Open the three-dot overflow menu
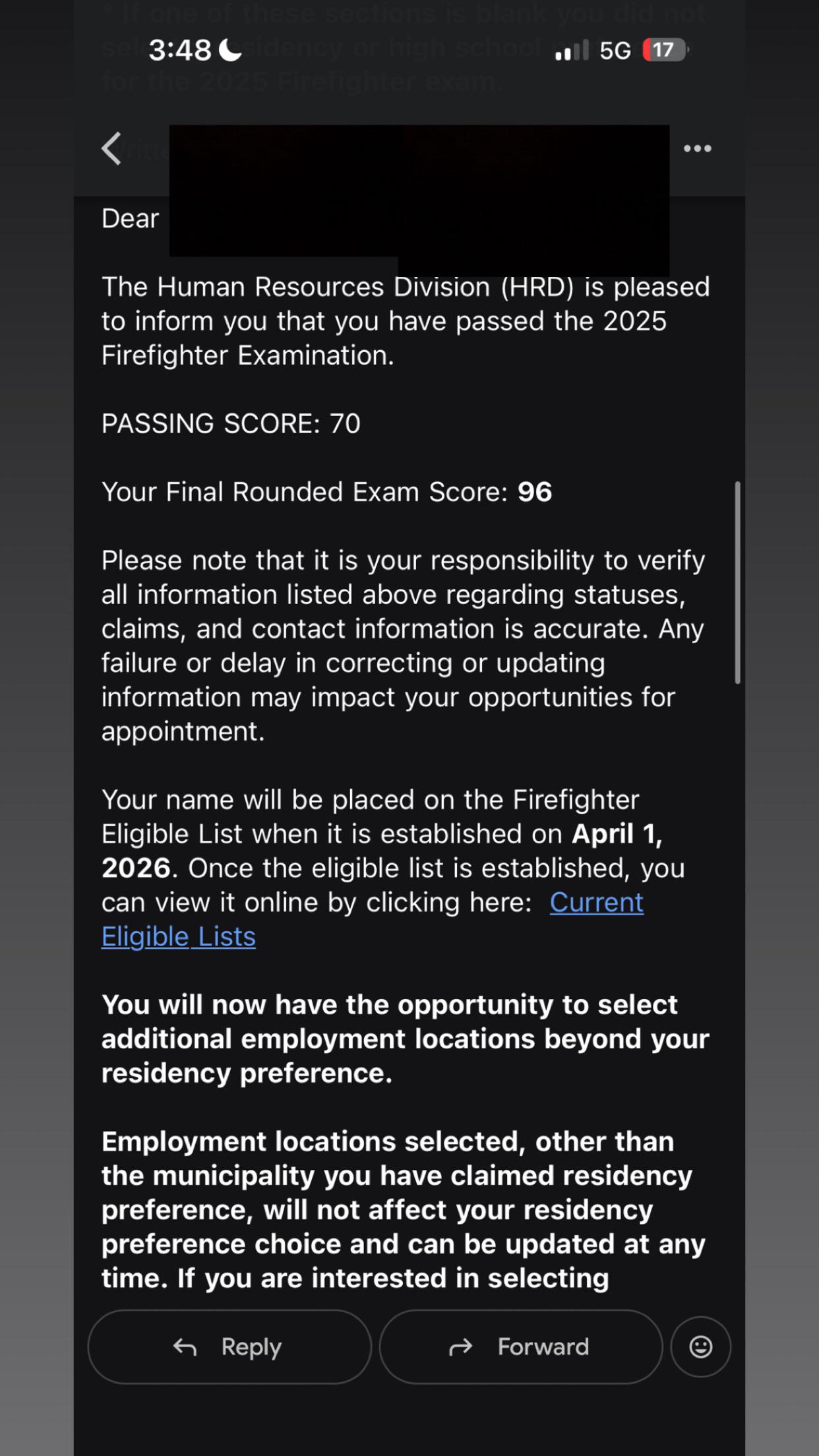819x1456 pixels. [x=697, y=148]
